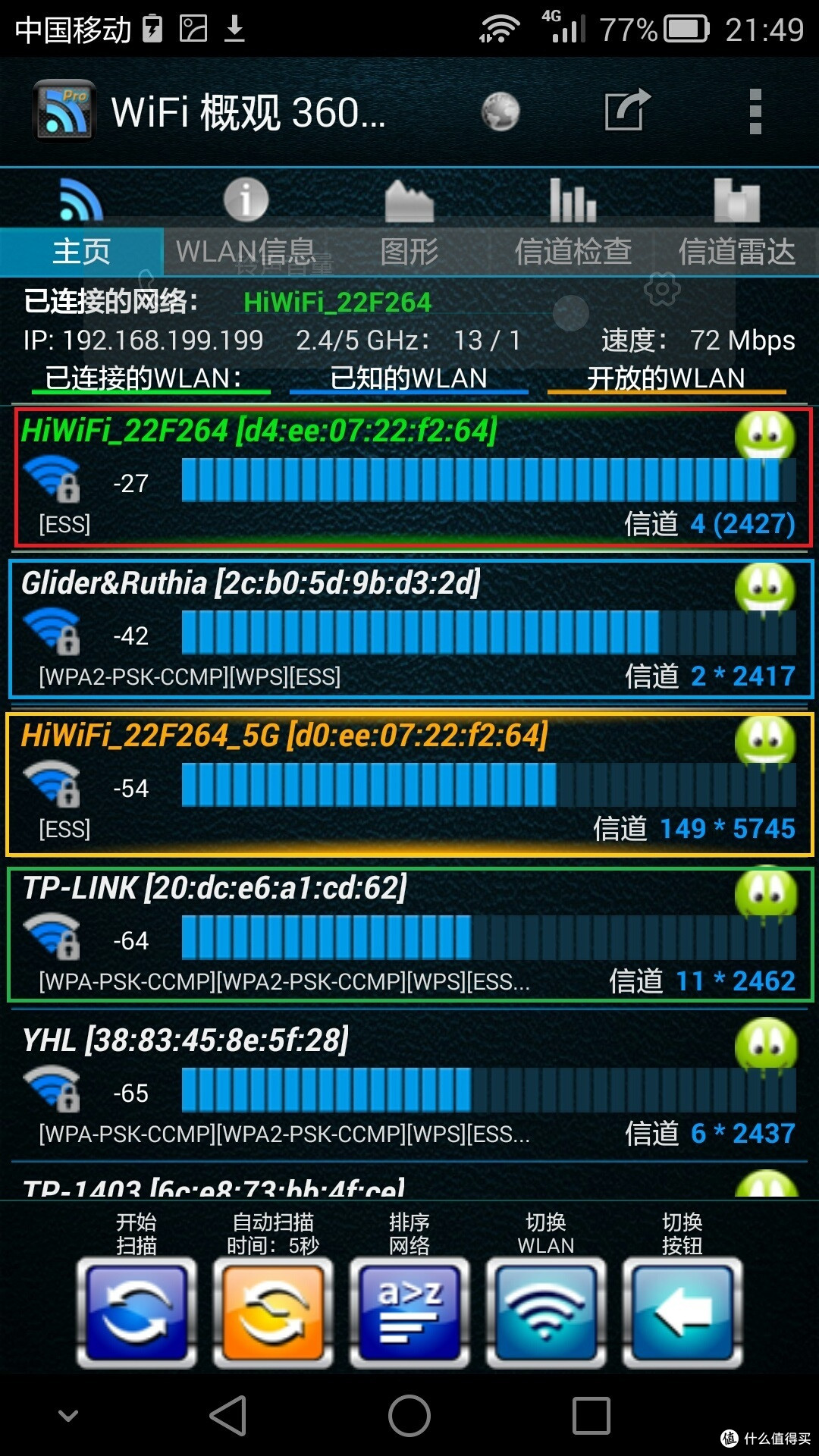Viewport: 819px width, 1456px height.
Task: Open the Glider&Ruthia network entry
Action: [x=410, y=629]
